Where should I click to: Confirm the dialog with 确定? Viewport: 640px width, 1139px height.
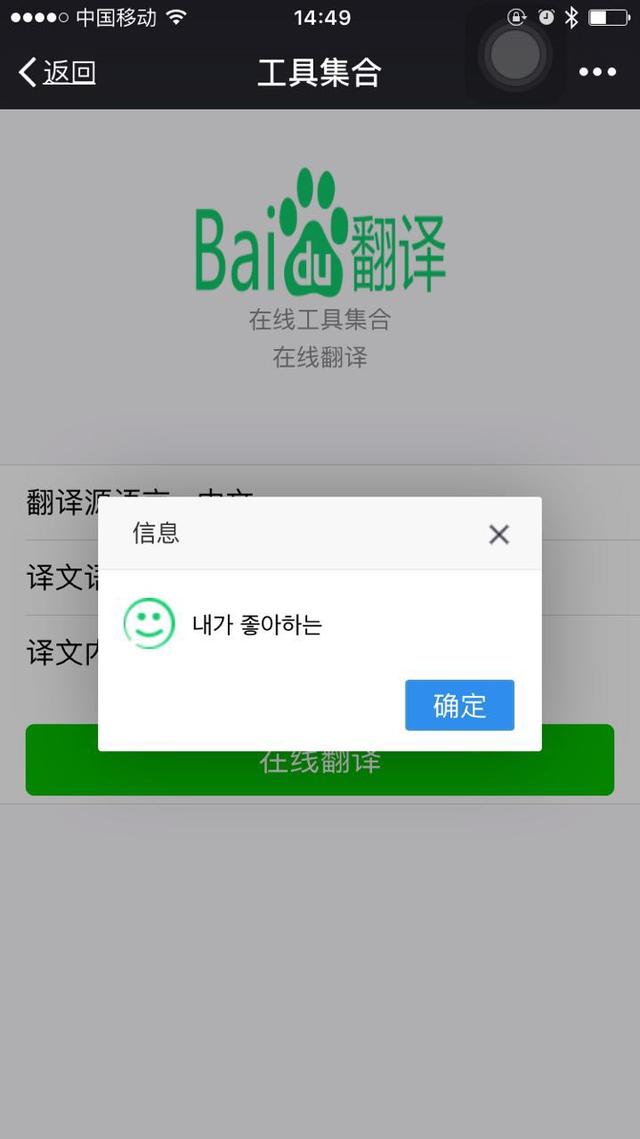(x=459, y=705)
